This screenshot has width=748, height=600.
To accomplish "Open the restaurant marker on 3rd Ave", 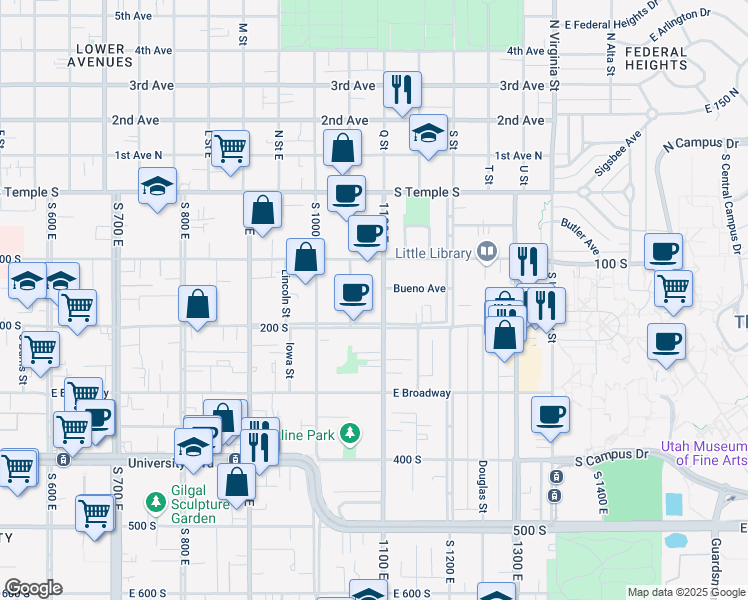I will pos(402,90).
